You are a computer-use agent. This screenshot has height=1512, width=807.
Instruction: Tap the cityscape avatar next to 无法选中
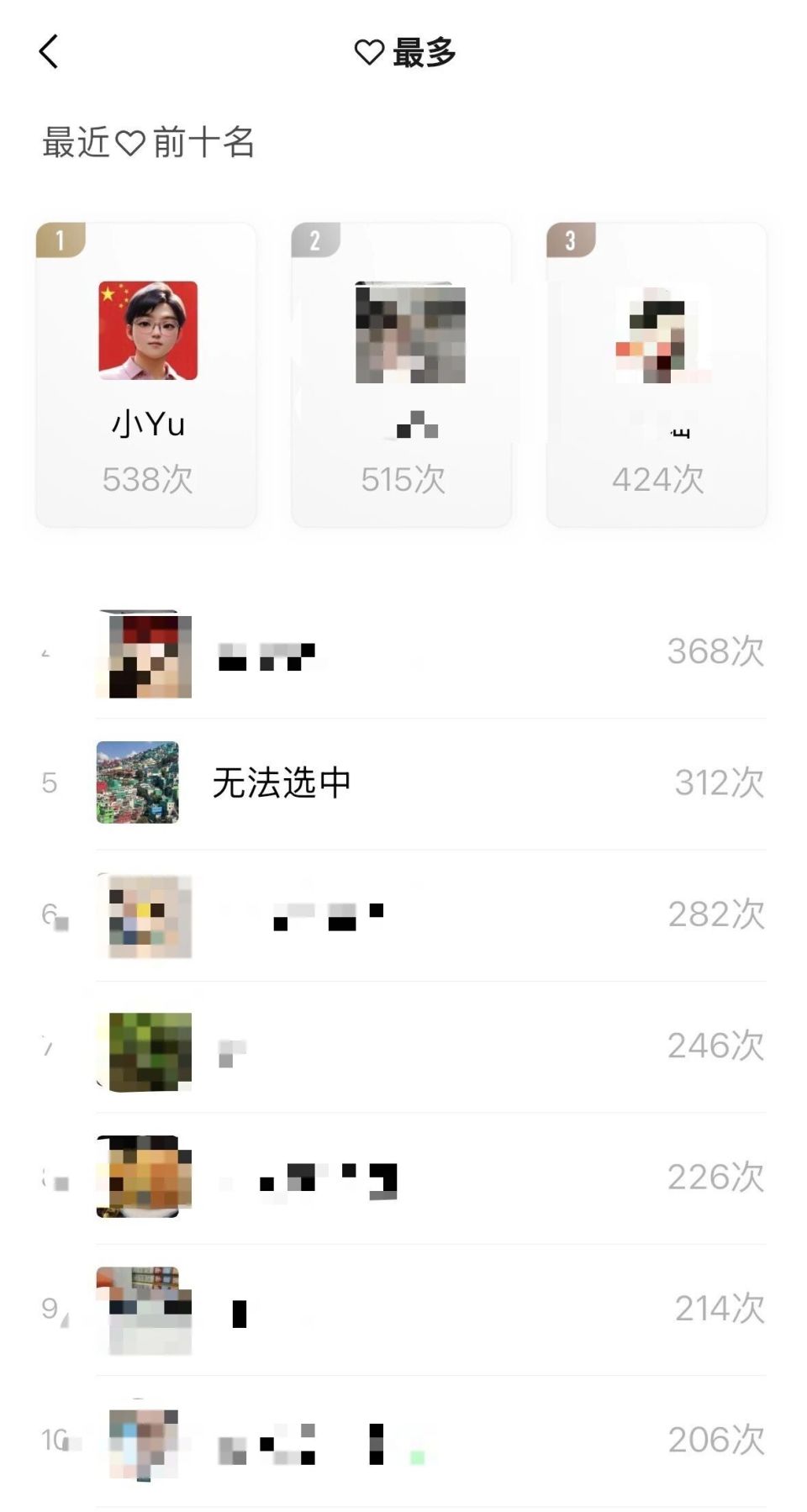click(x=137, y=781)
